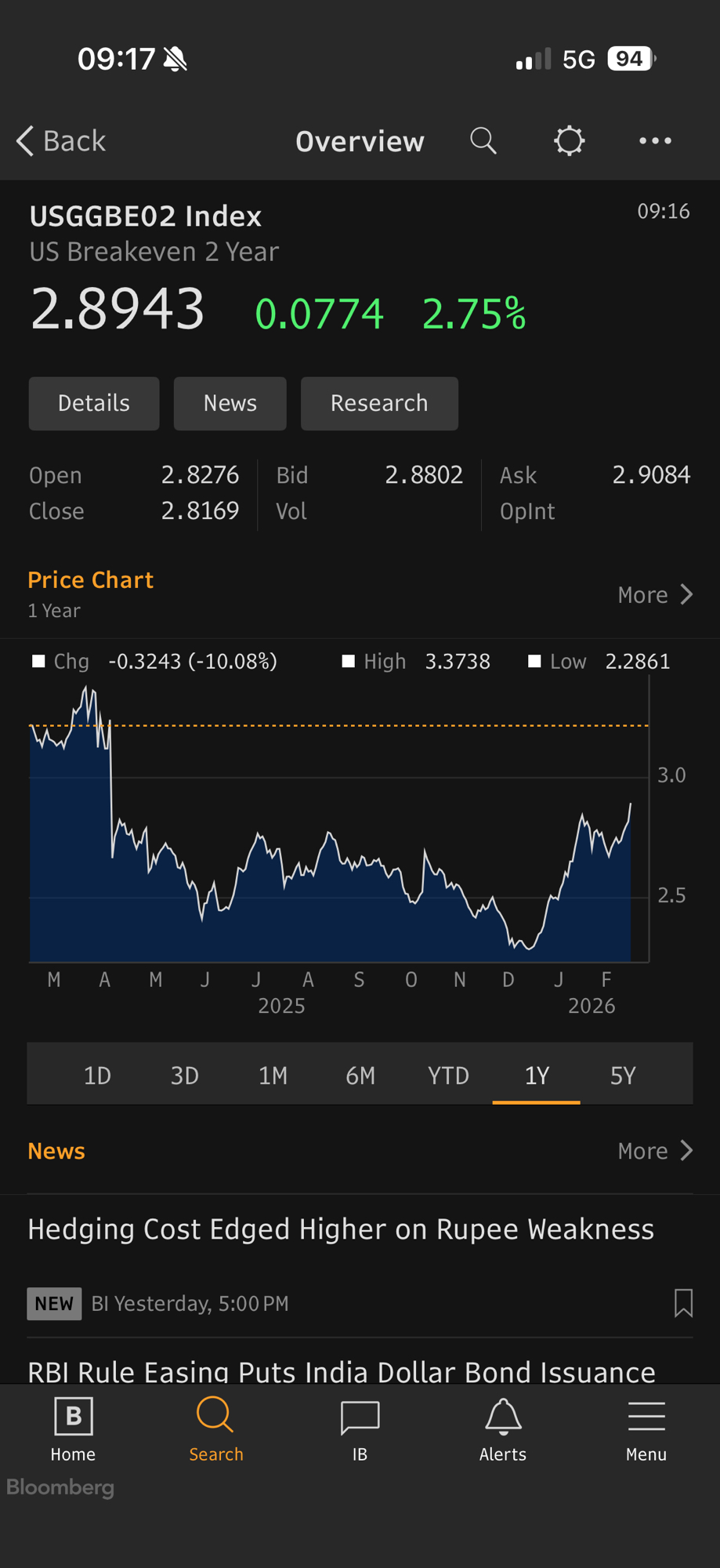Screen dimensions: 720x1568
Task: Open the three-dot overflow menu
Action: (x=655, y=141)
